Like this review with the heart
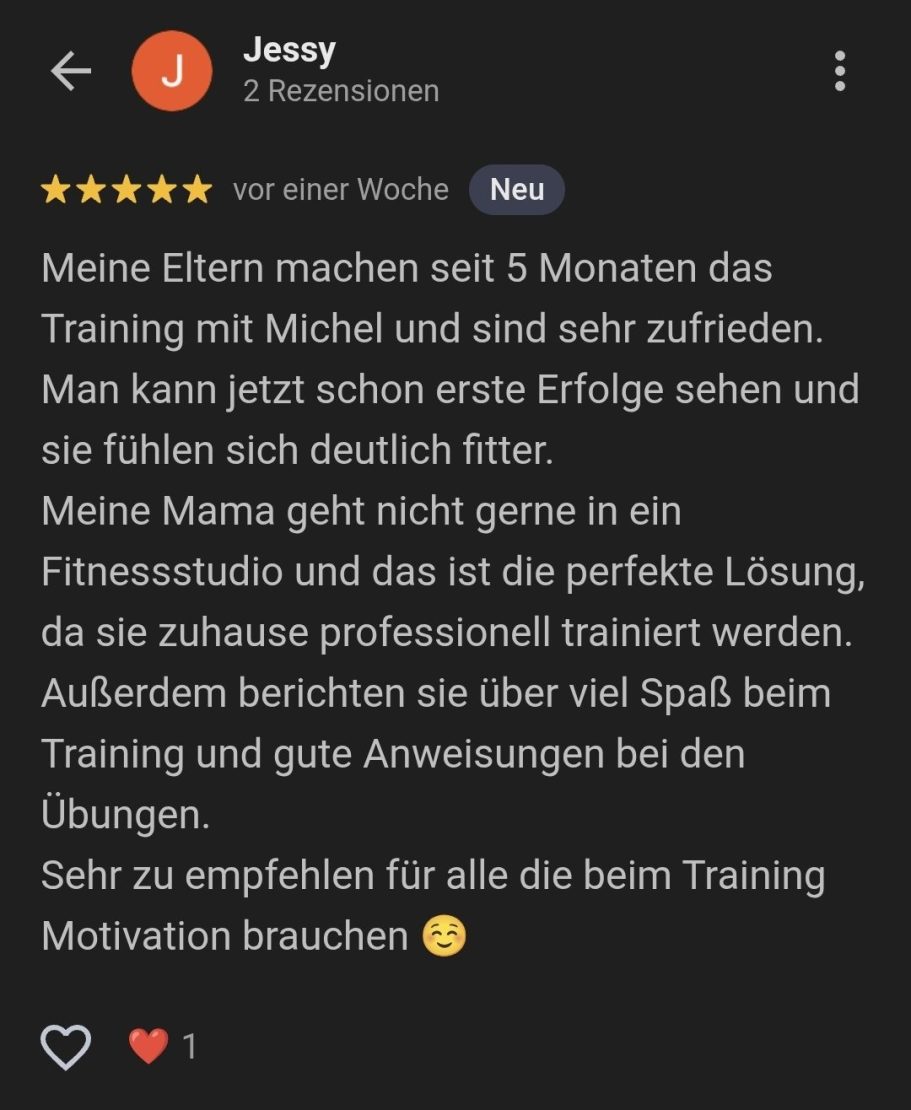Image resolution: width=911 pixels, height=1110 pixels. coord(66,1046)
